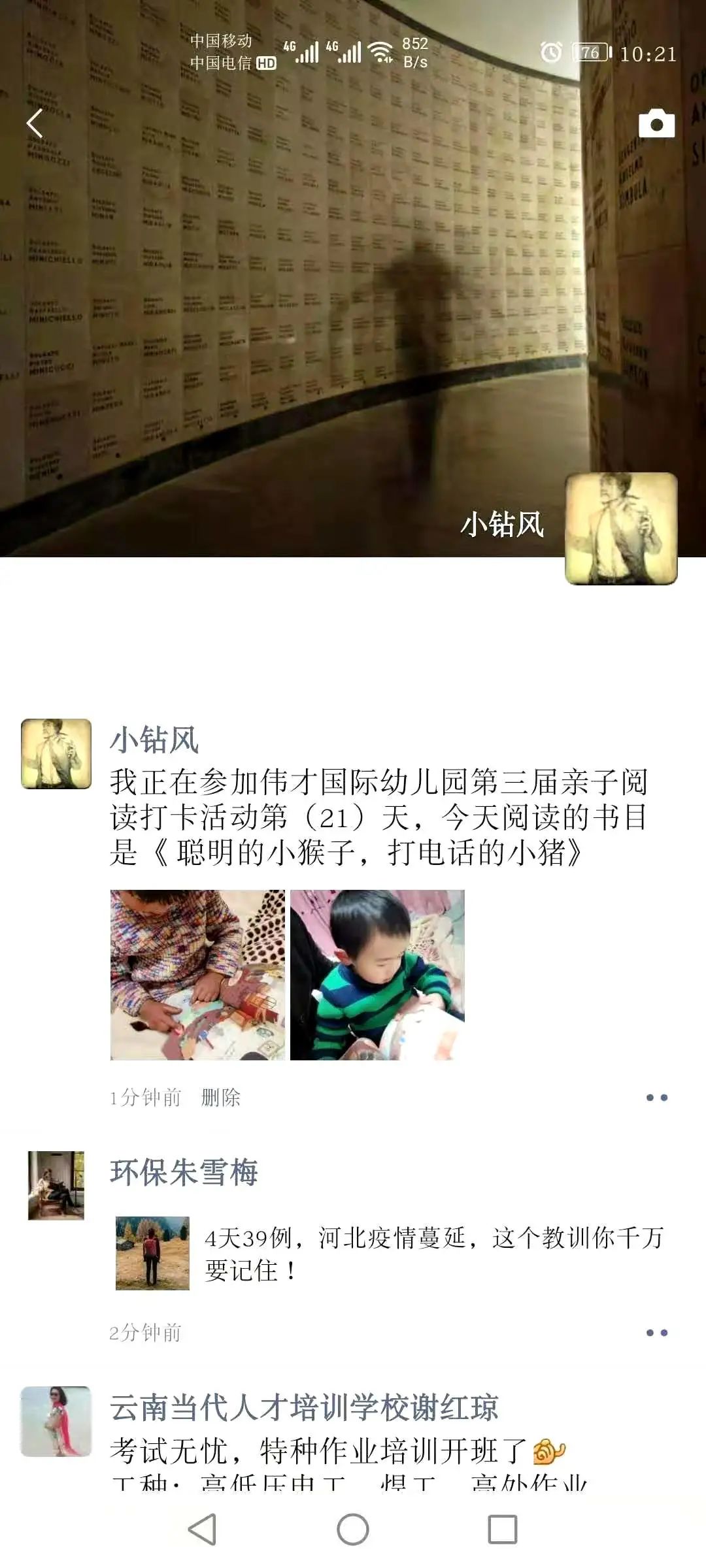This screenshot has height=1568, width=706.
Task: Tap 谢红琼's avatar image
Action: point(56,1422)
